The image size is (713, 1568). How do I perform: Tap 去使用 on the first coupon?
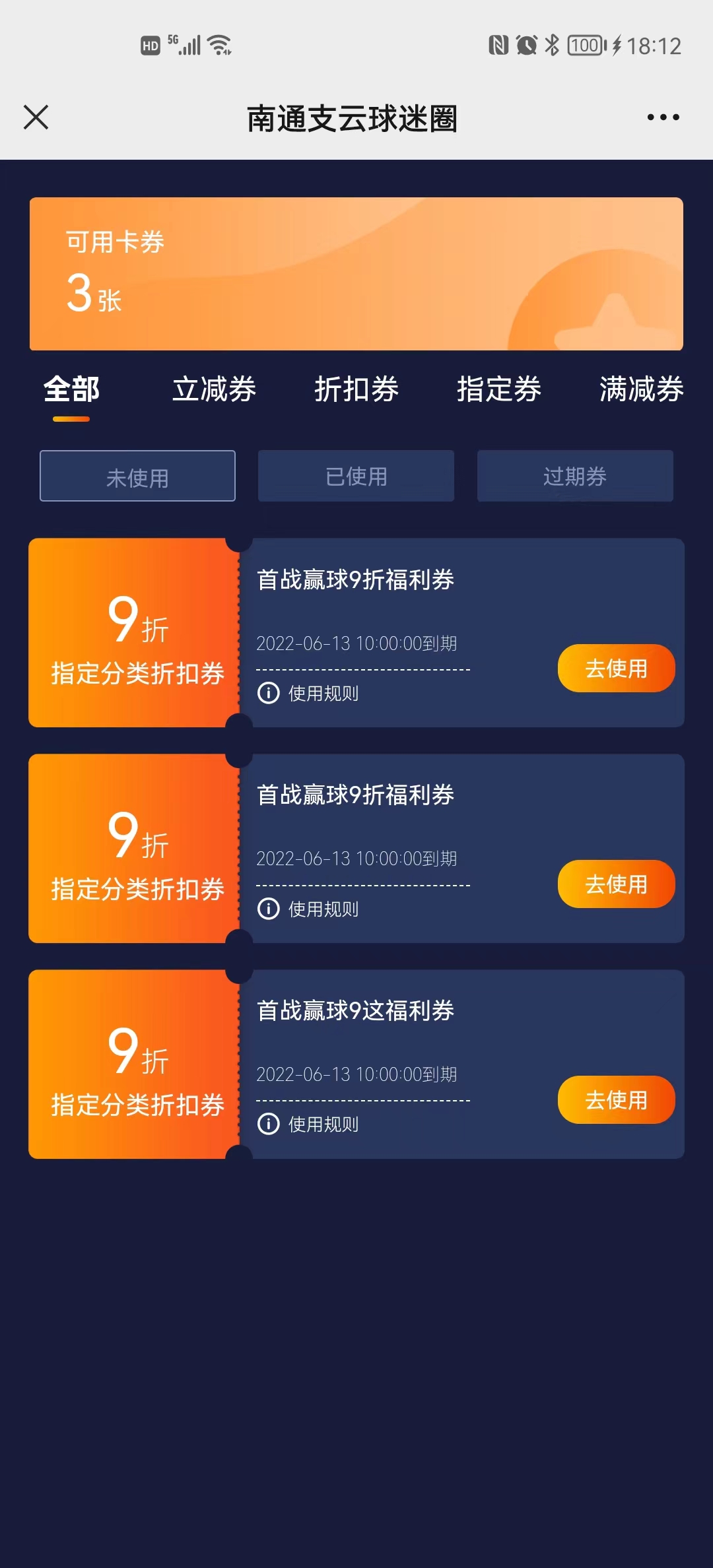[616, 669]
